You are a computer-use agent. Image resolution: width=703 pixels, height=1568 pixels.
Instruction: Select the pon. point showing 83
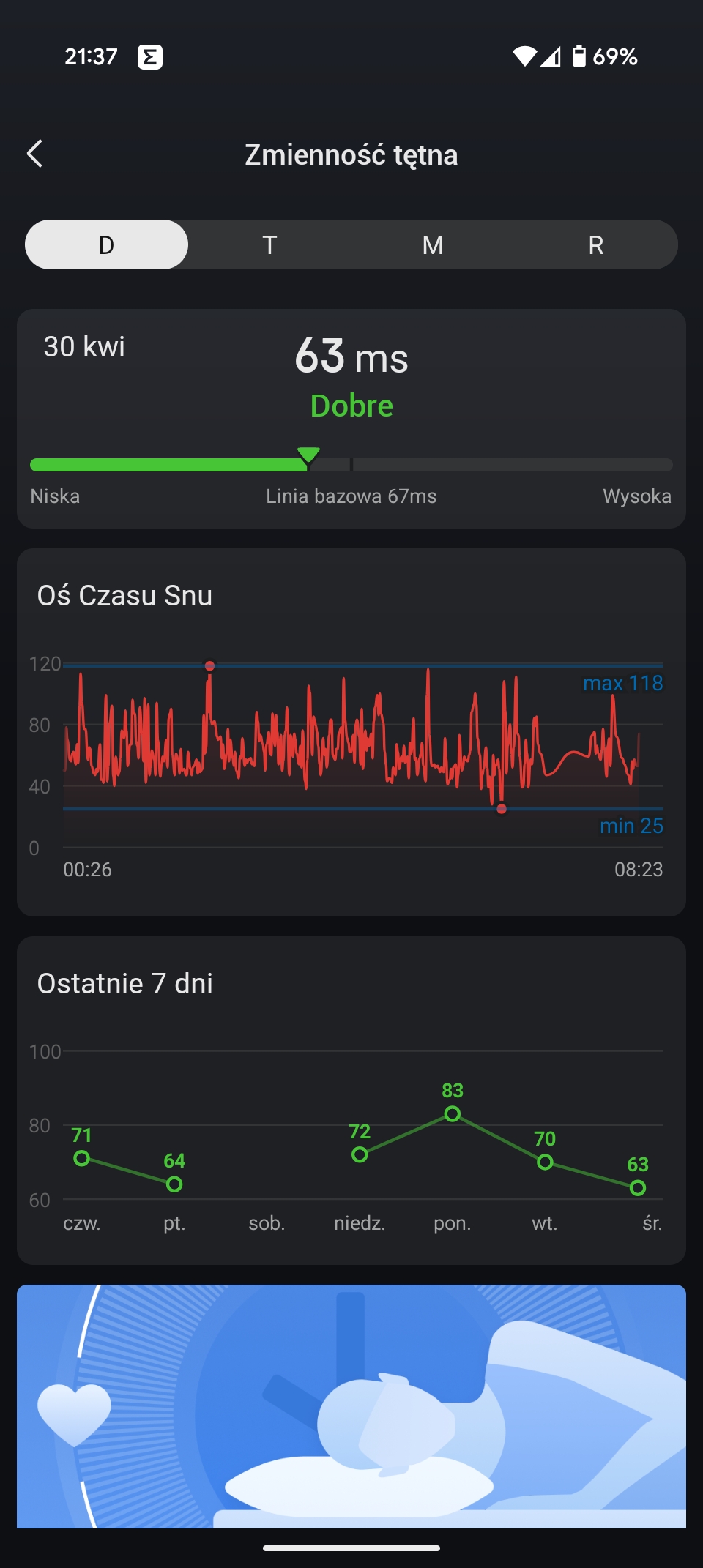coord(453,1113)
